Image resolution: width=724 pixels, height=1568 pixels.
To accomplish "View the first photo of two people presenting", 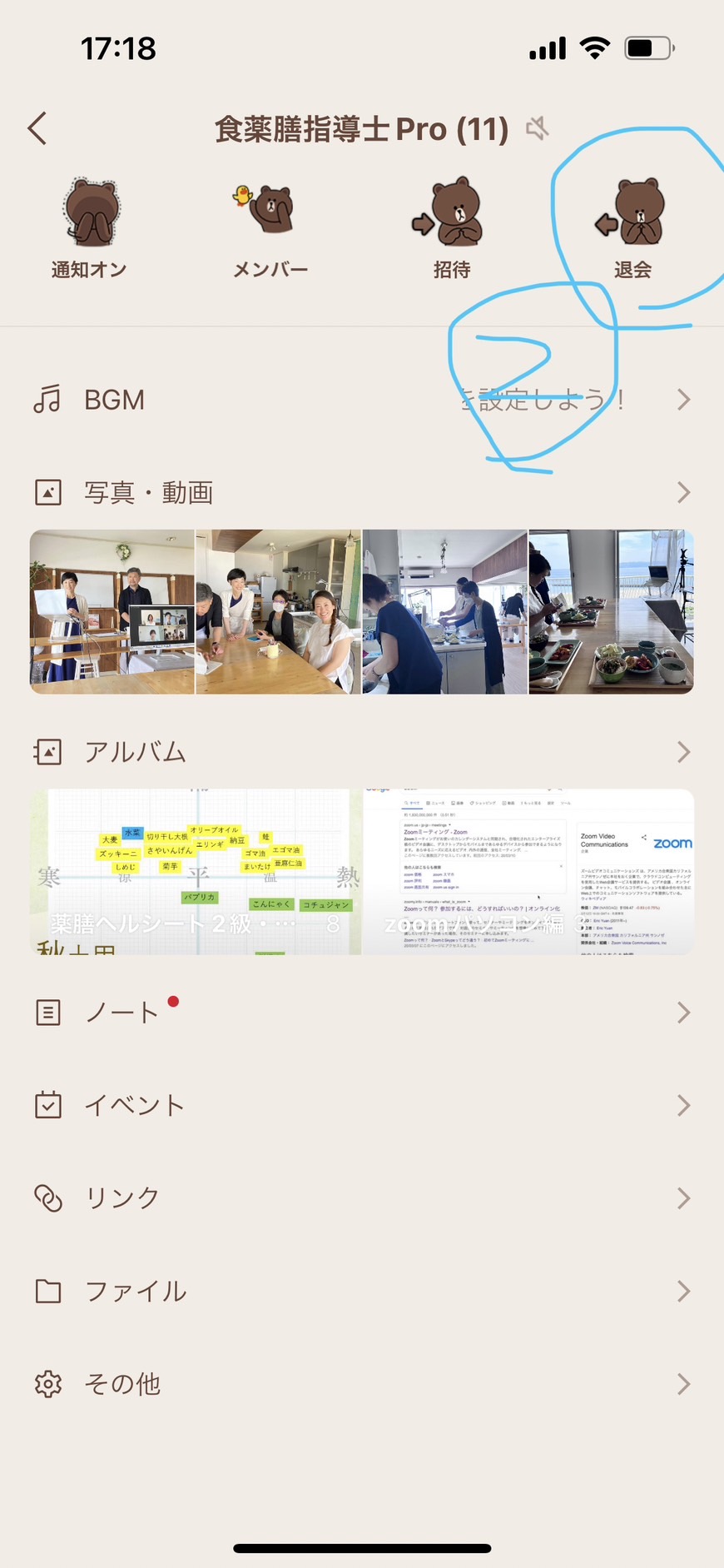I will [x=112, y=612].
